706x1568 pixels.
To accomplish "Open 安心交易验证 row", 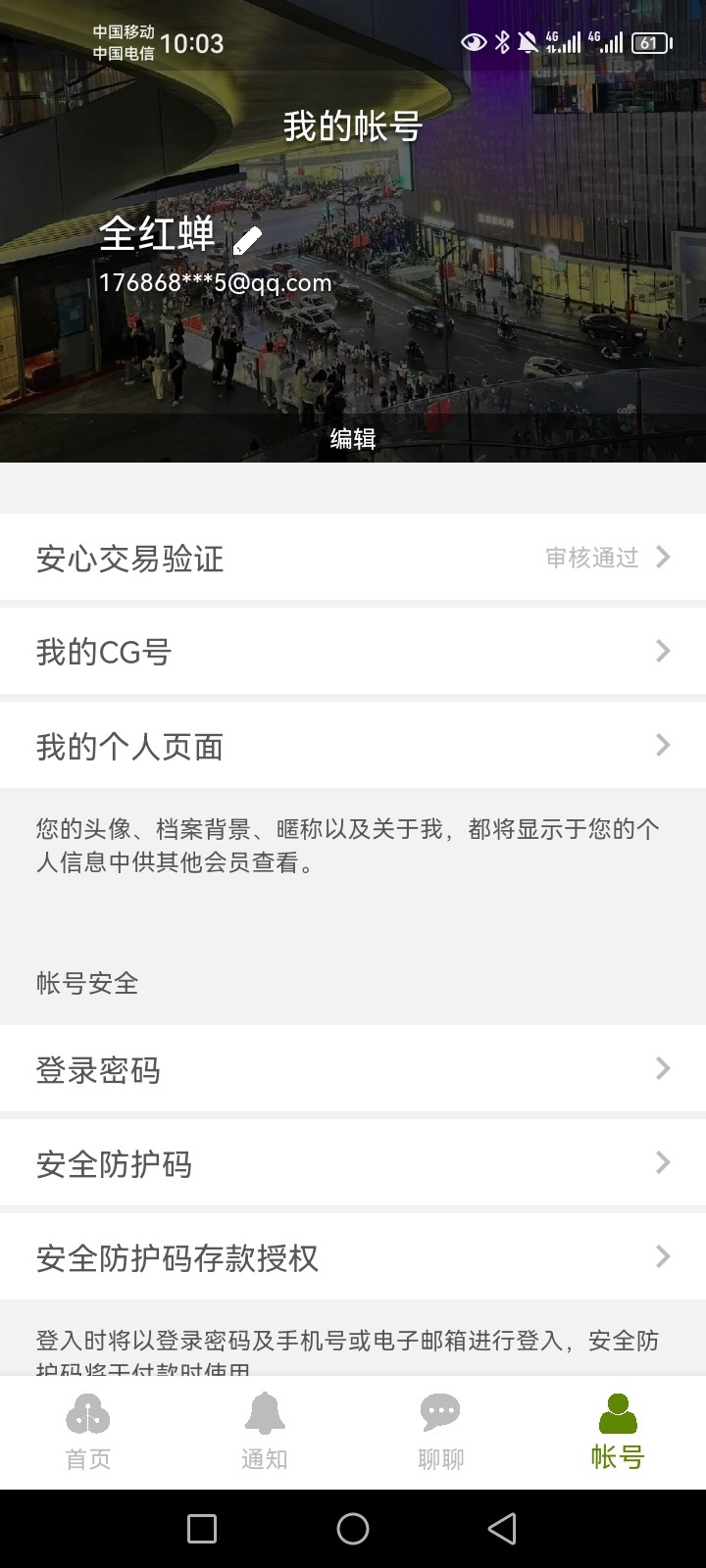I will (x=353, y=558).
